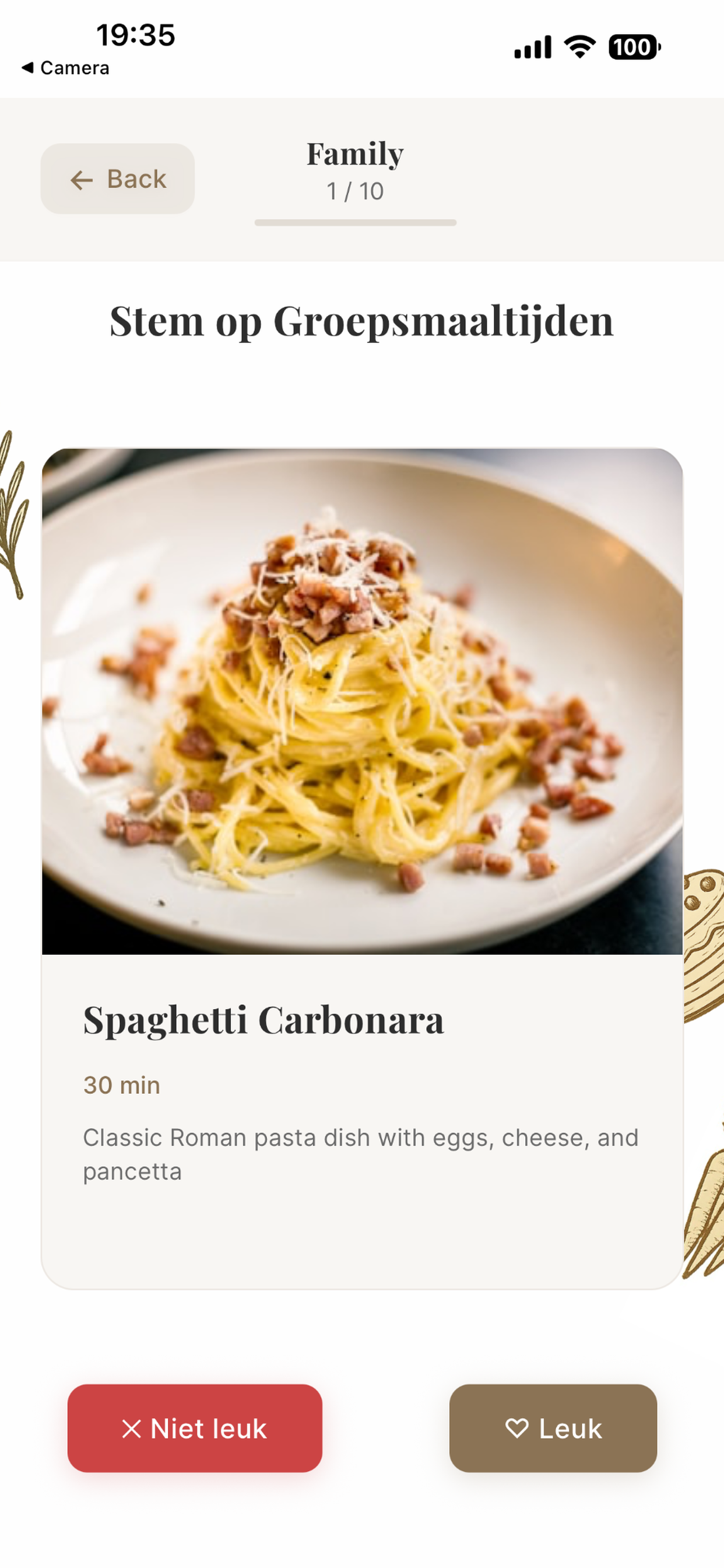724x1568 pixels.
Task: Vote Niet leuk on Spaghetti Carbonara
Action: pos(195,1428)
